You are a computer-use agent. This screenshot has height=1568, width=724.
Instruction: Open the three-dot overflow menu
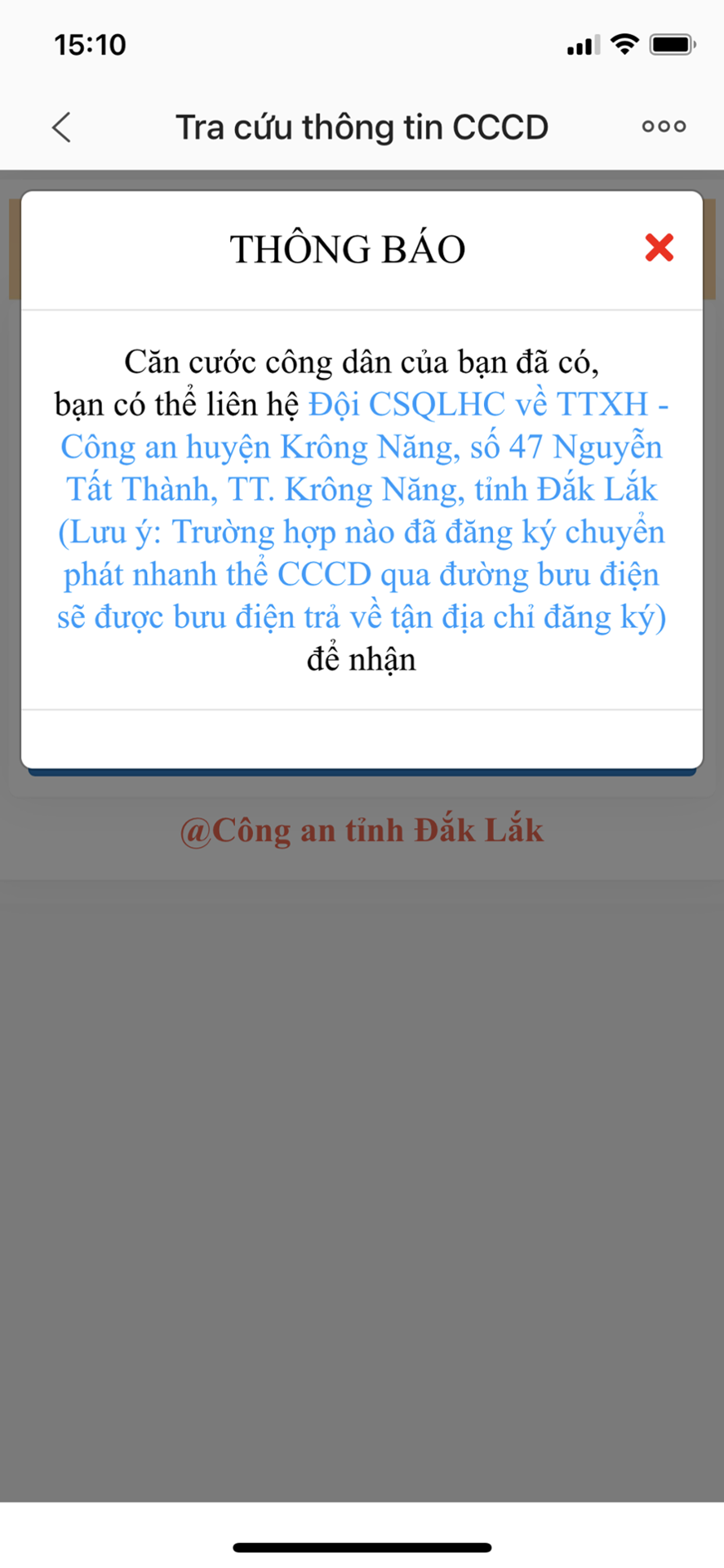tap(663, 127)
